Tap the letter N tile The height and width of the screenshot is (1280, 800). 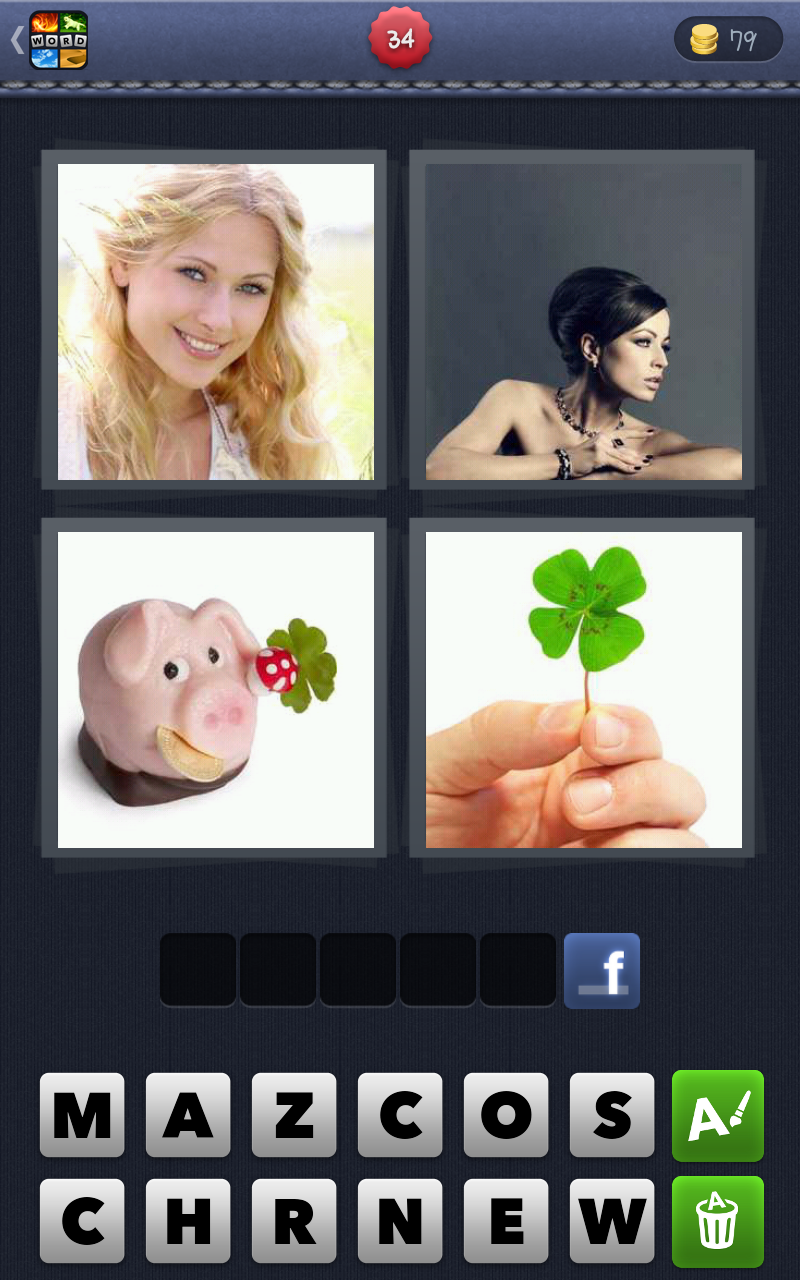(x=400, y=1221)
